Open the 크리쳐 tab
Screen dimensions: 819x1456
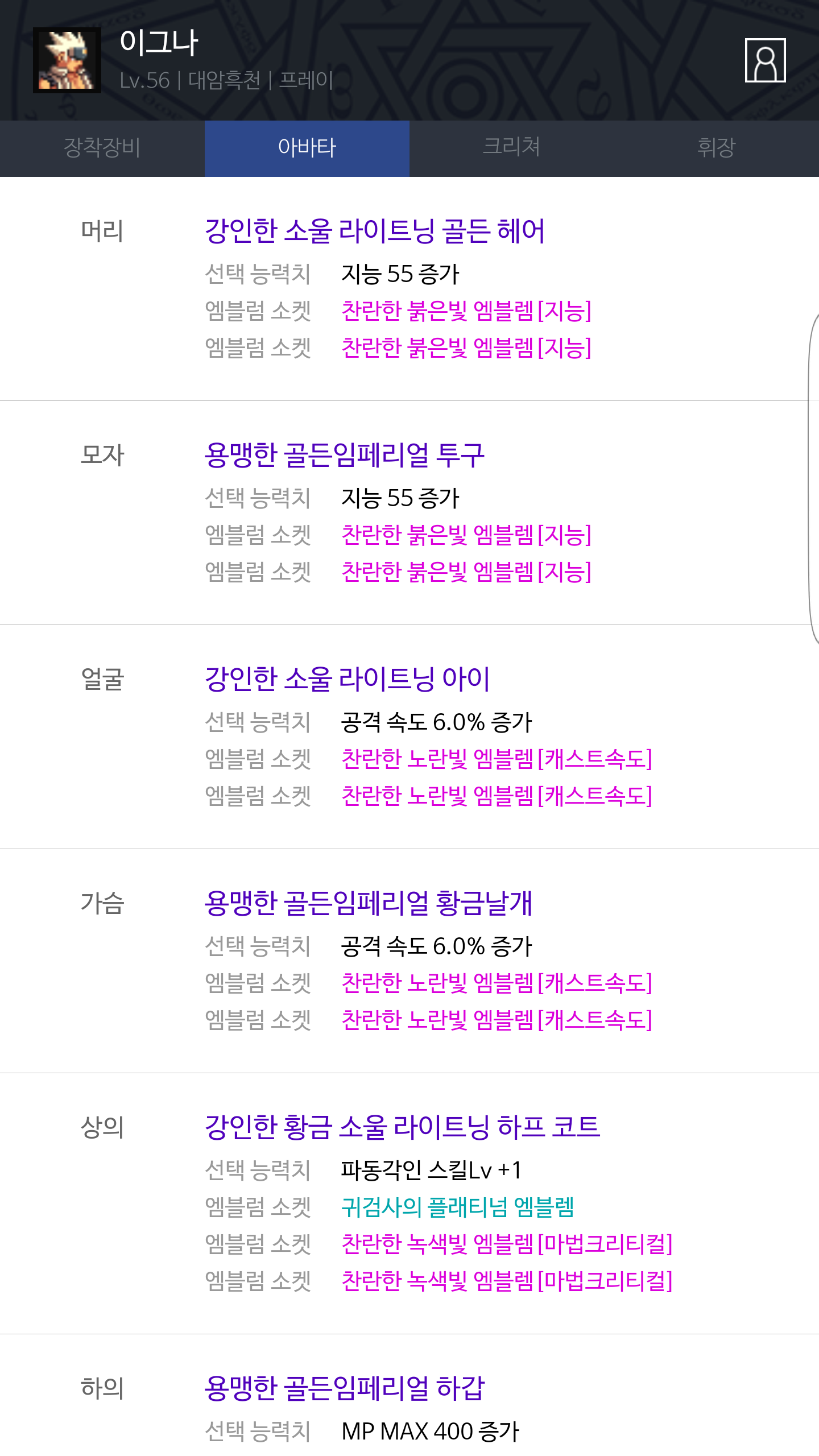(x=511, y=148)
